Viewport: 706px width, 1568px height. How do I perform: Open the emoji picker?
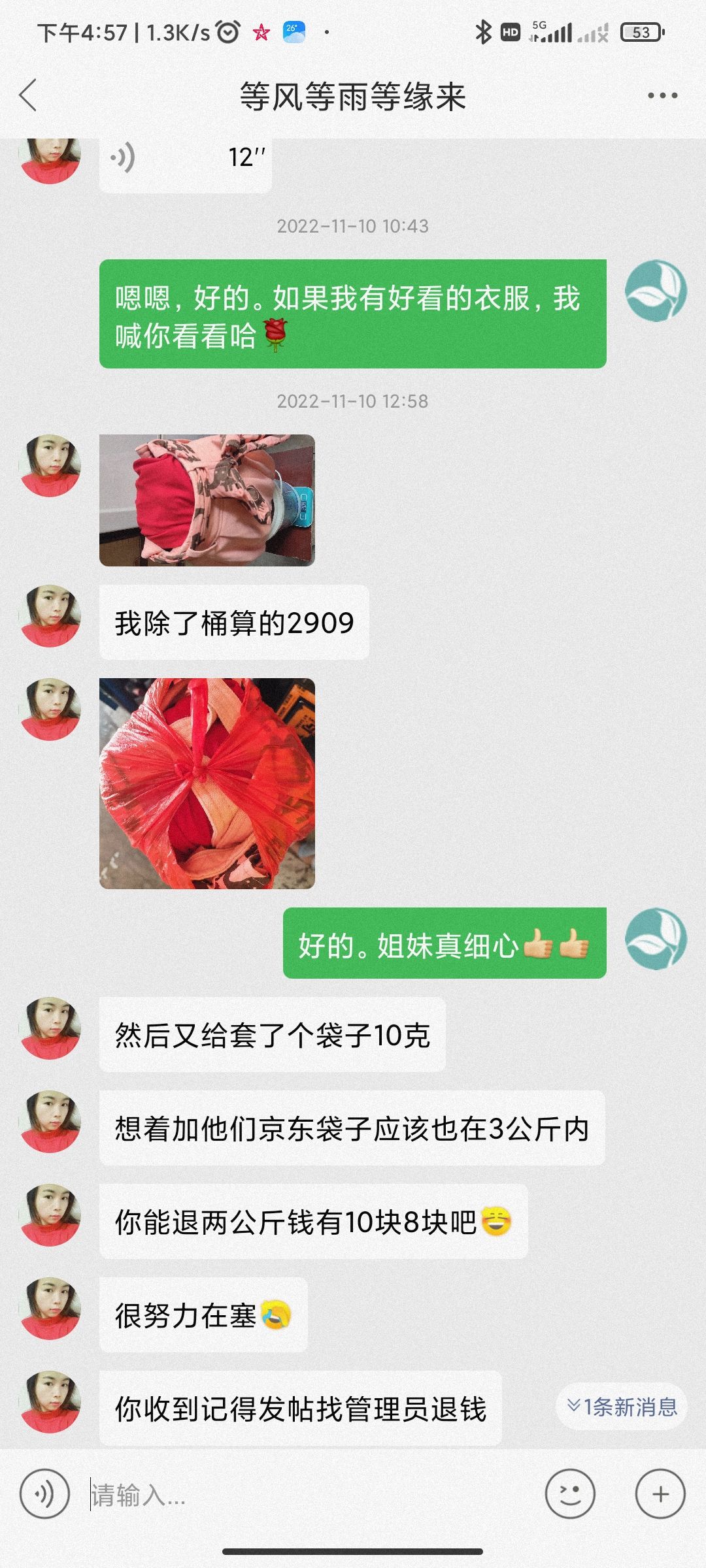(570, 1494)
